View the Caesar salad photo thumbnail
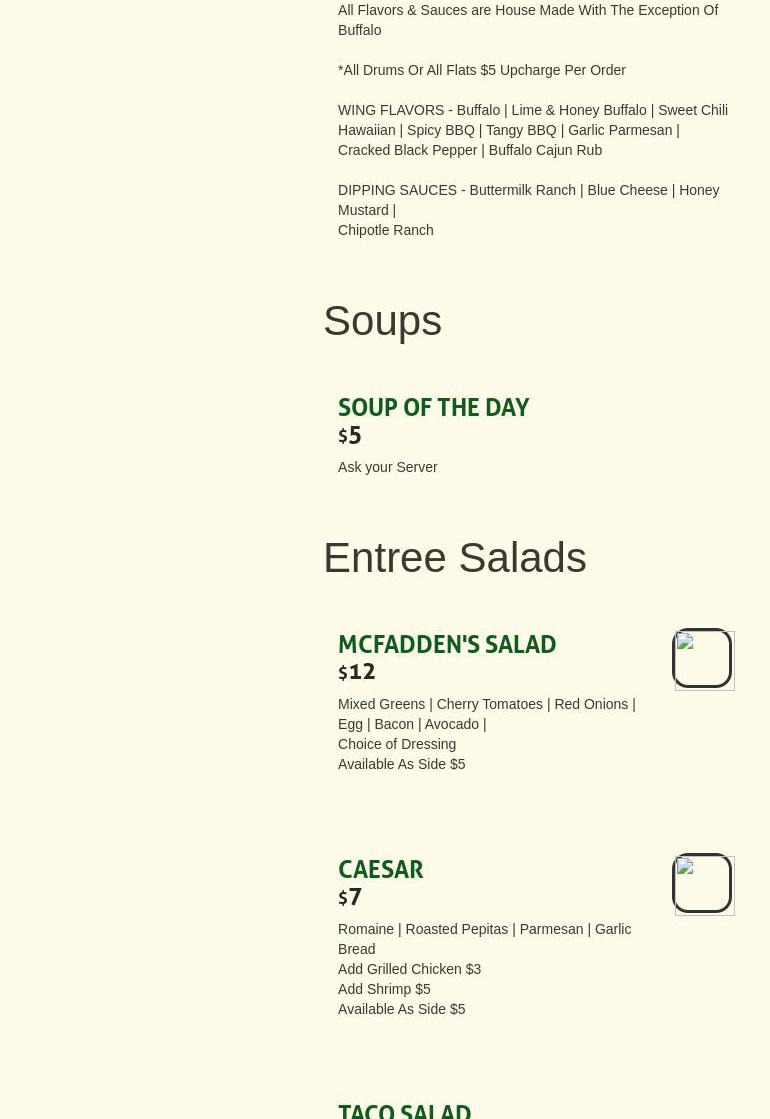 pos(703,884)
